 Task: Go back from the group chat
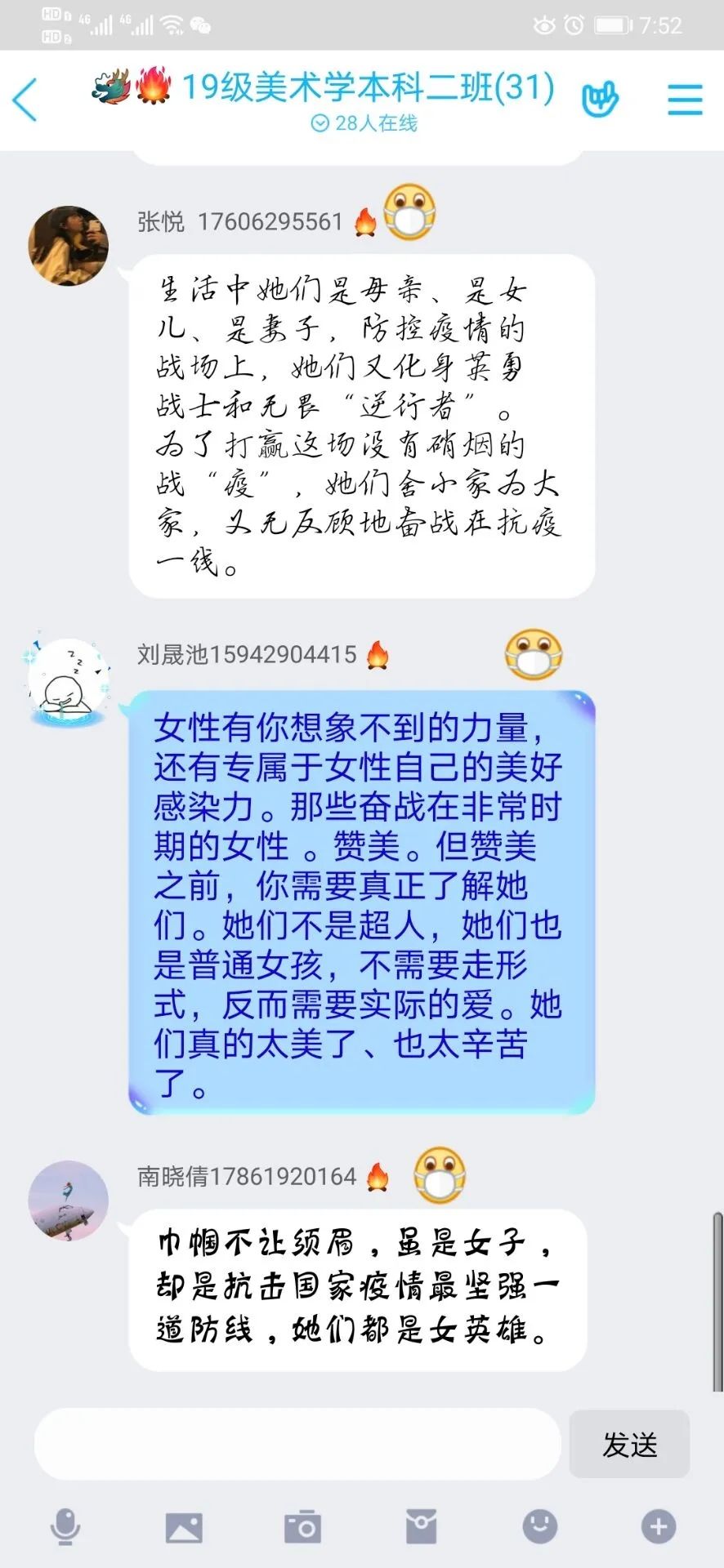click(x=26, y=100)
